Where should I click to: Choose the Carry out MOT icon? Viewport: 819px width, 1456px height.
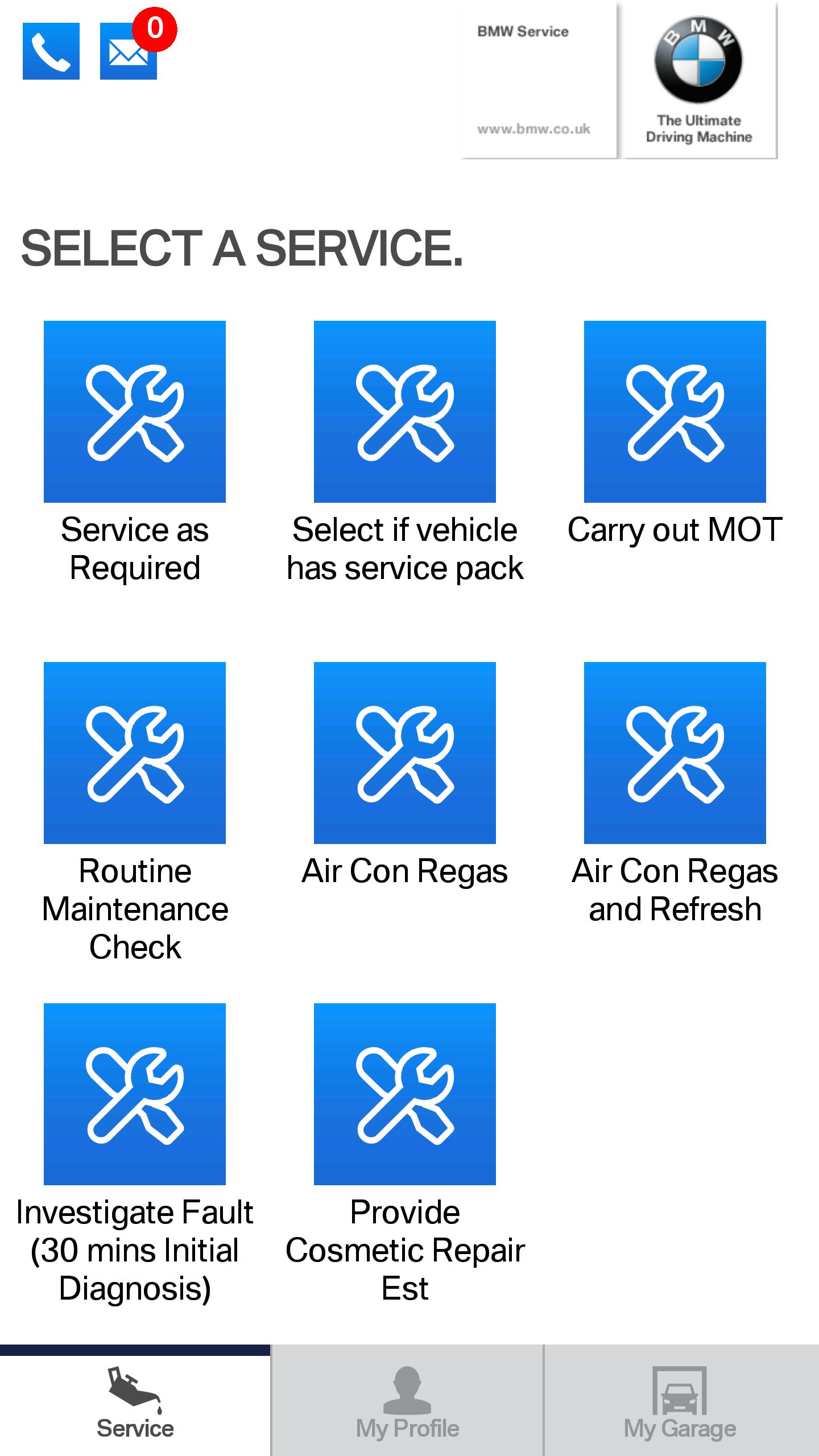click(675, 411)
